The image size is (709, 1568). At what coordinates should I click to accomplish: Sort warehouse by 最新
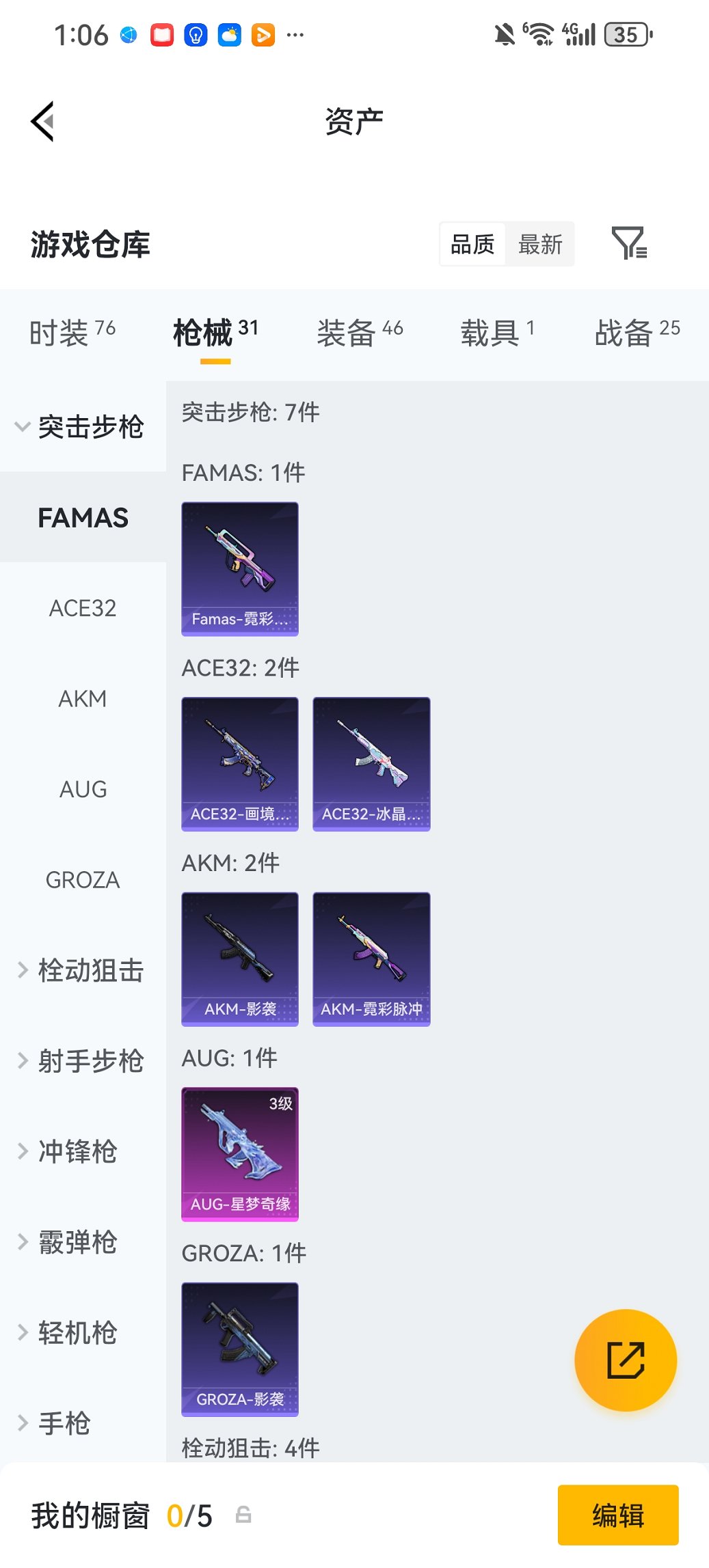539,244
